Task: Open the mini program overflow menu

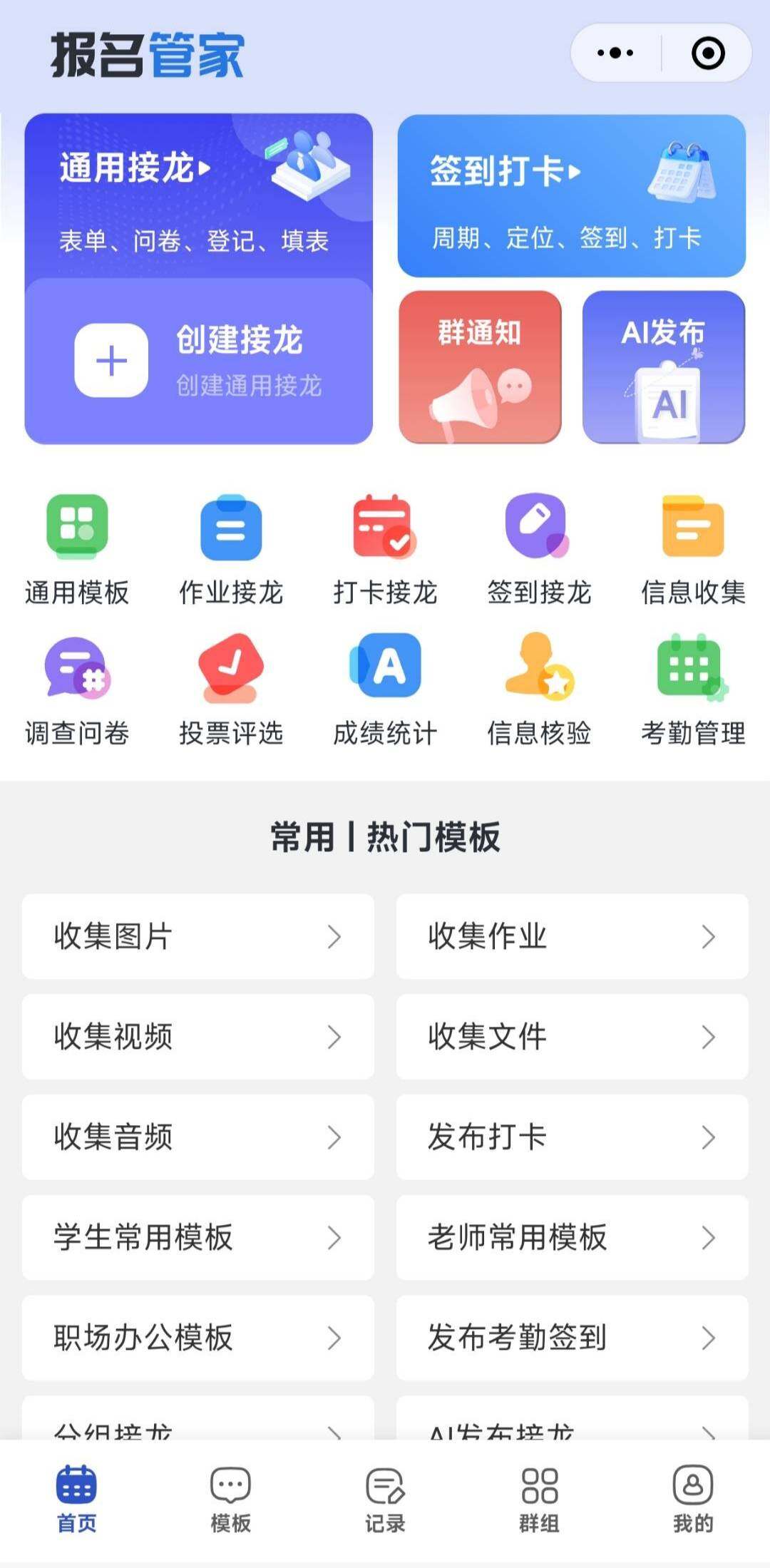Action: [x=615, y=53]
